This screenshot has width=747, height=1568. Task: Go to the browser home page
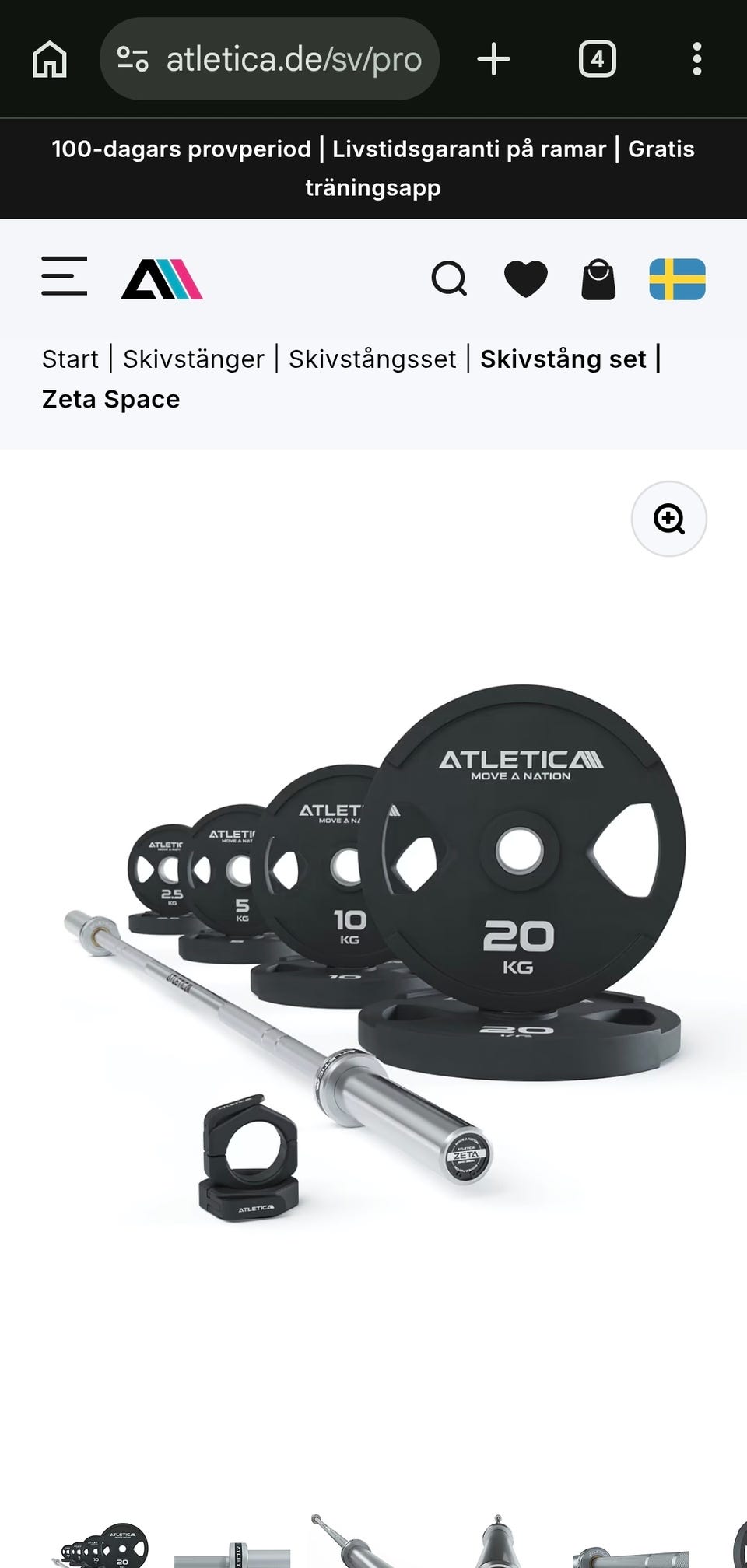(x=50, y=59)
